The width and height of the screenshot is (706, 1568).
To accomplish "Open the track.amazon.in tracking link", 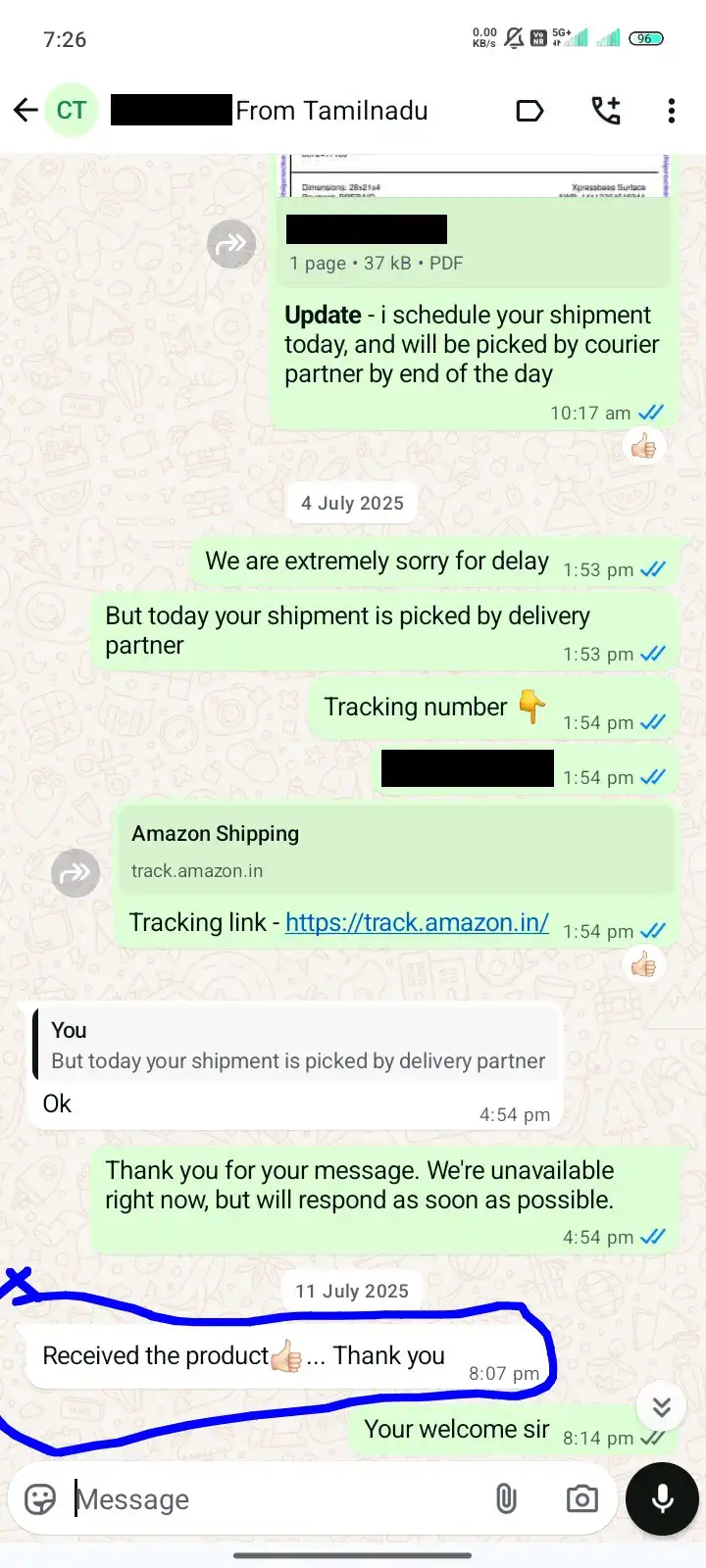I will coord(417,923).
